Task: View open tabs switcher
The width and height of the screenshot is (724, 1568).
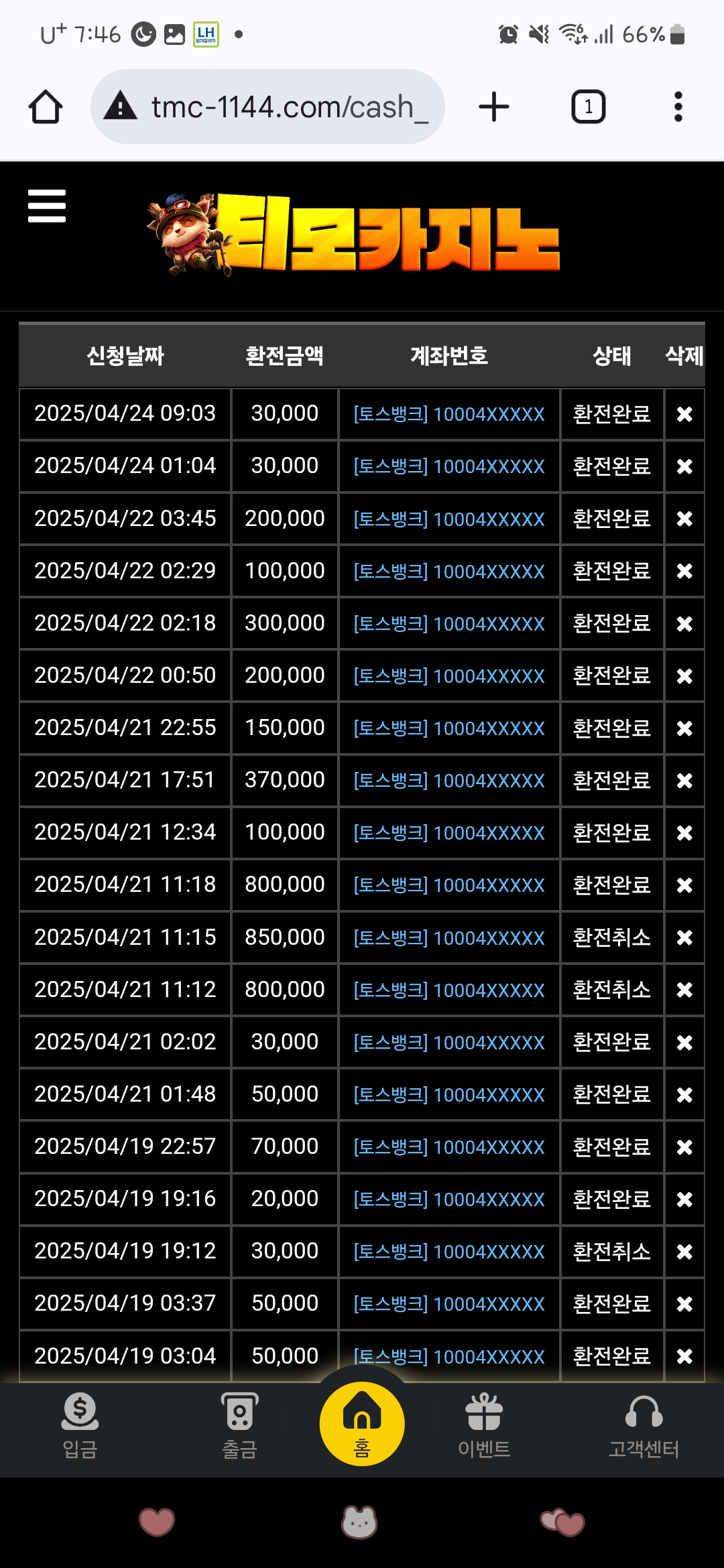Action: coord(588,107)
